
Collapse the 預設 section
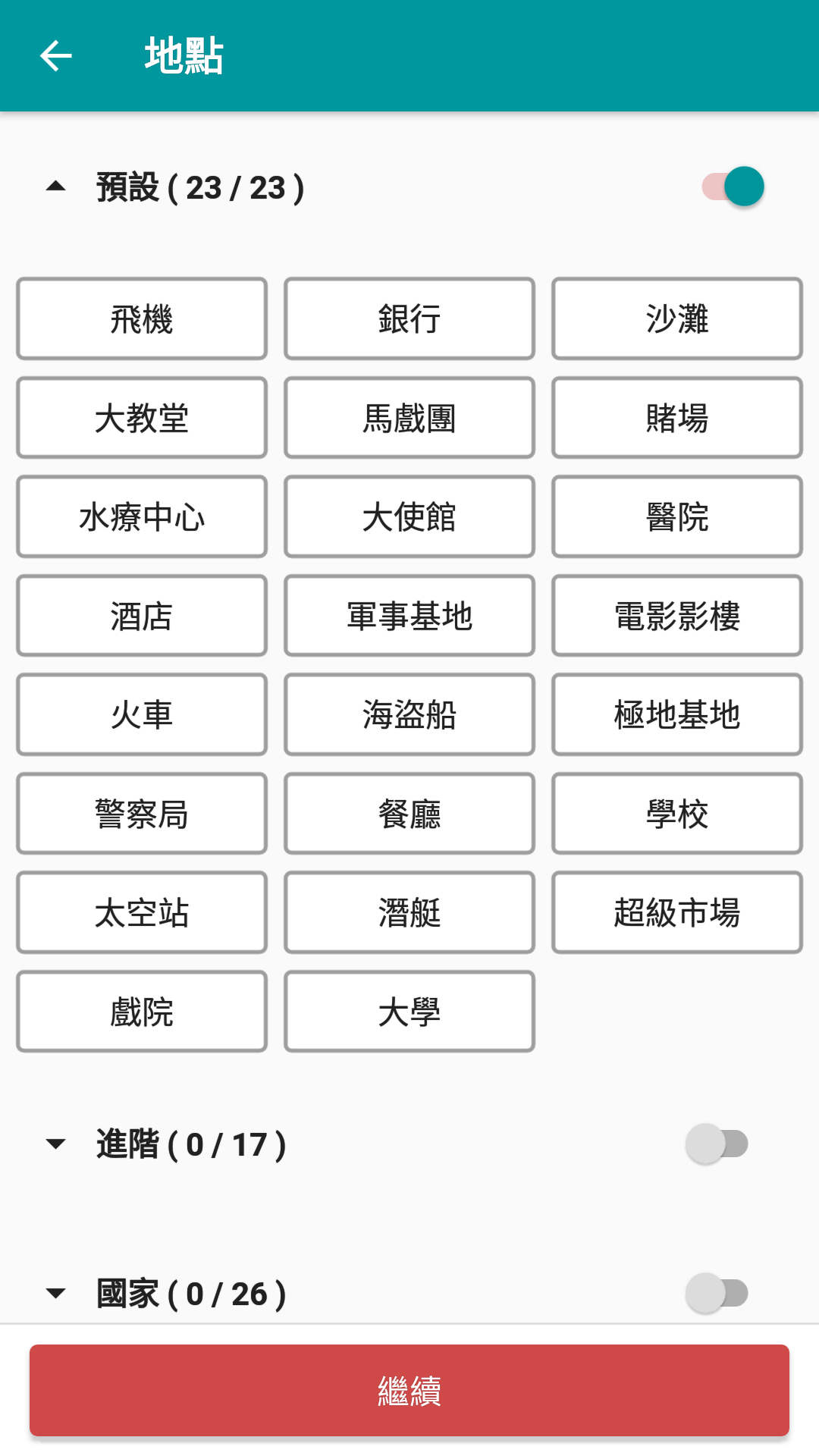click(x=55, y=187)
